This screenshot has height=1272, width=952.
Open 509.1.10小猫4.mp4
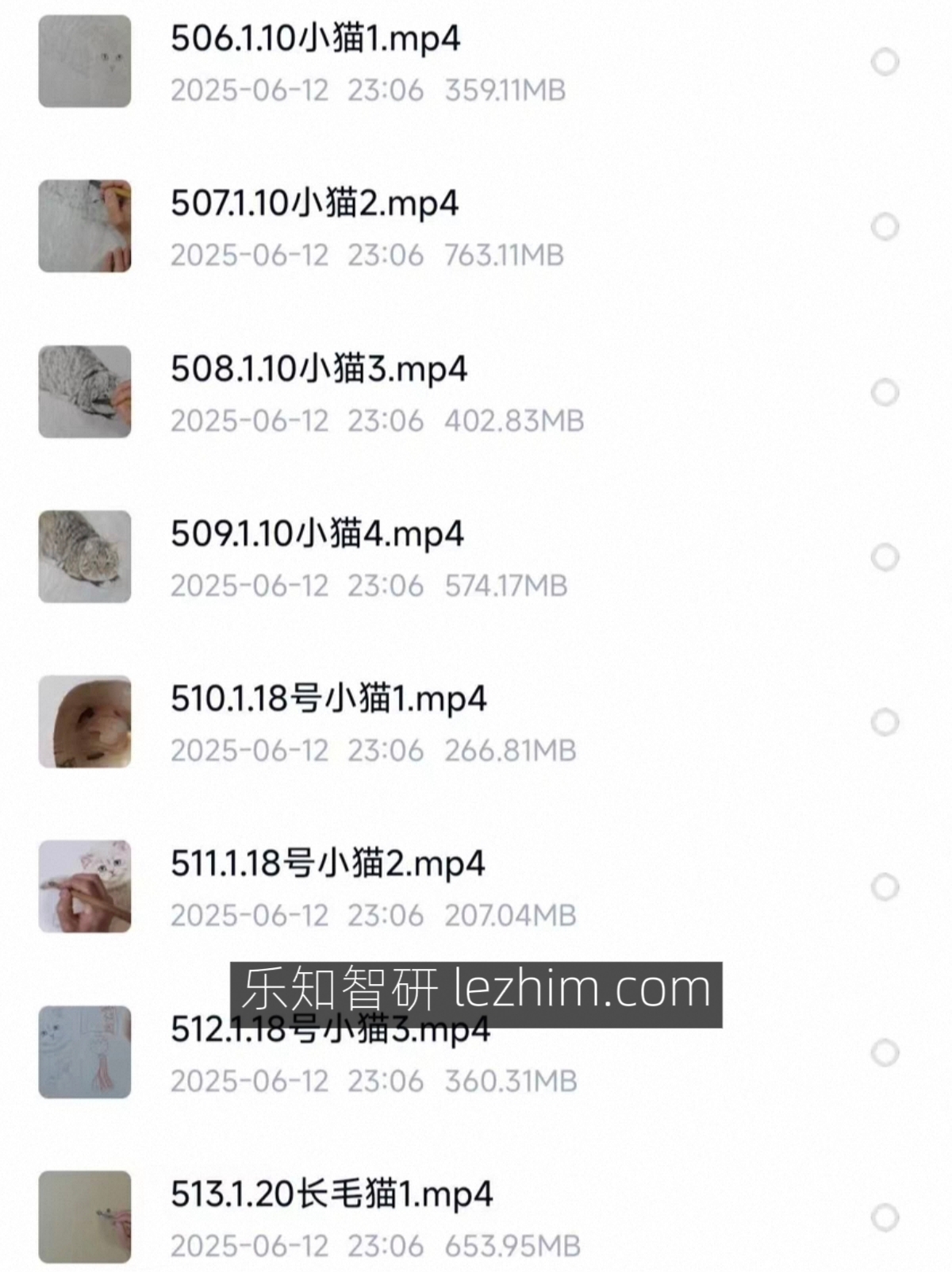point(317,535)
